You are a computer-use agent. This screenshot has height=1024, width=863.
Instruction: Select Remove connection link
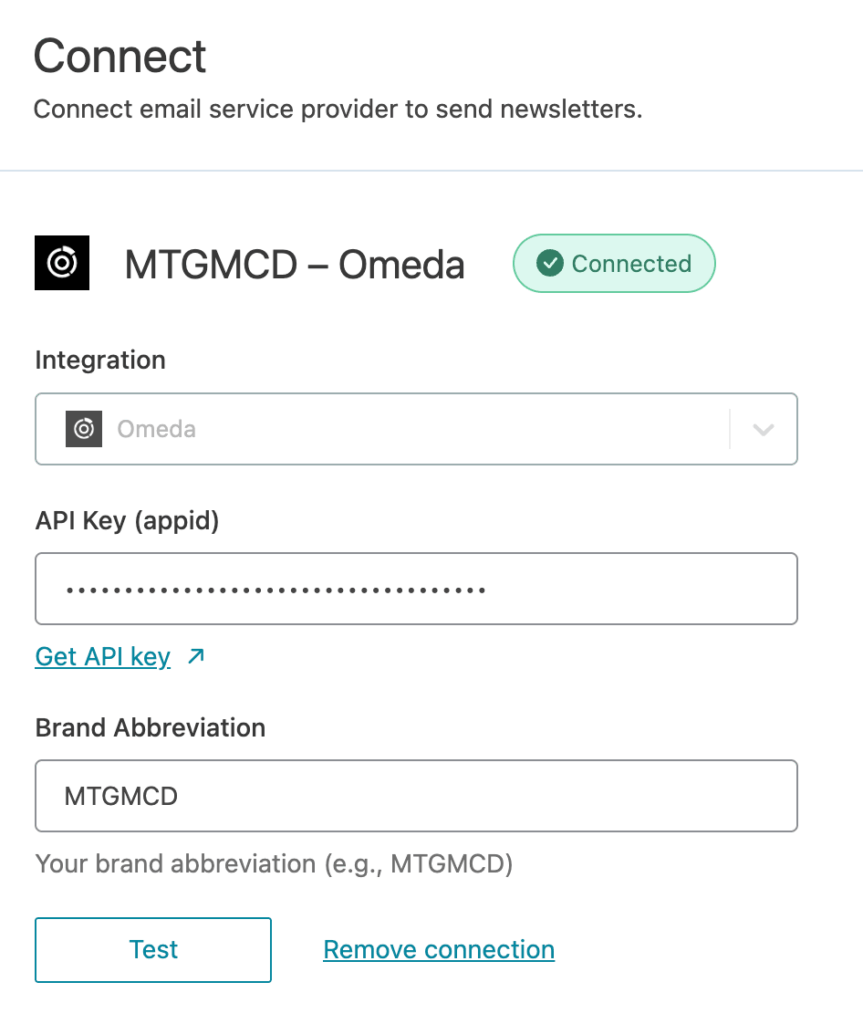coord(438,950)
